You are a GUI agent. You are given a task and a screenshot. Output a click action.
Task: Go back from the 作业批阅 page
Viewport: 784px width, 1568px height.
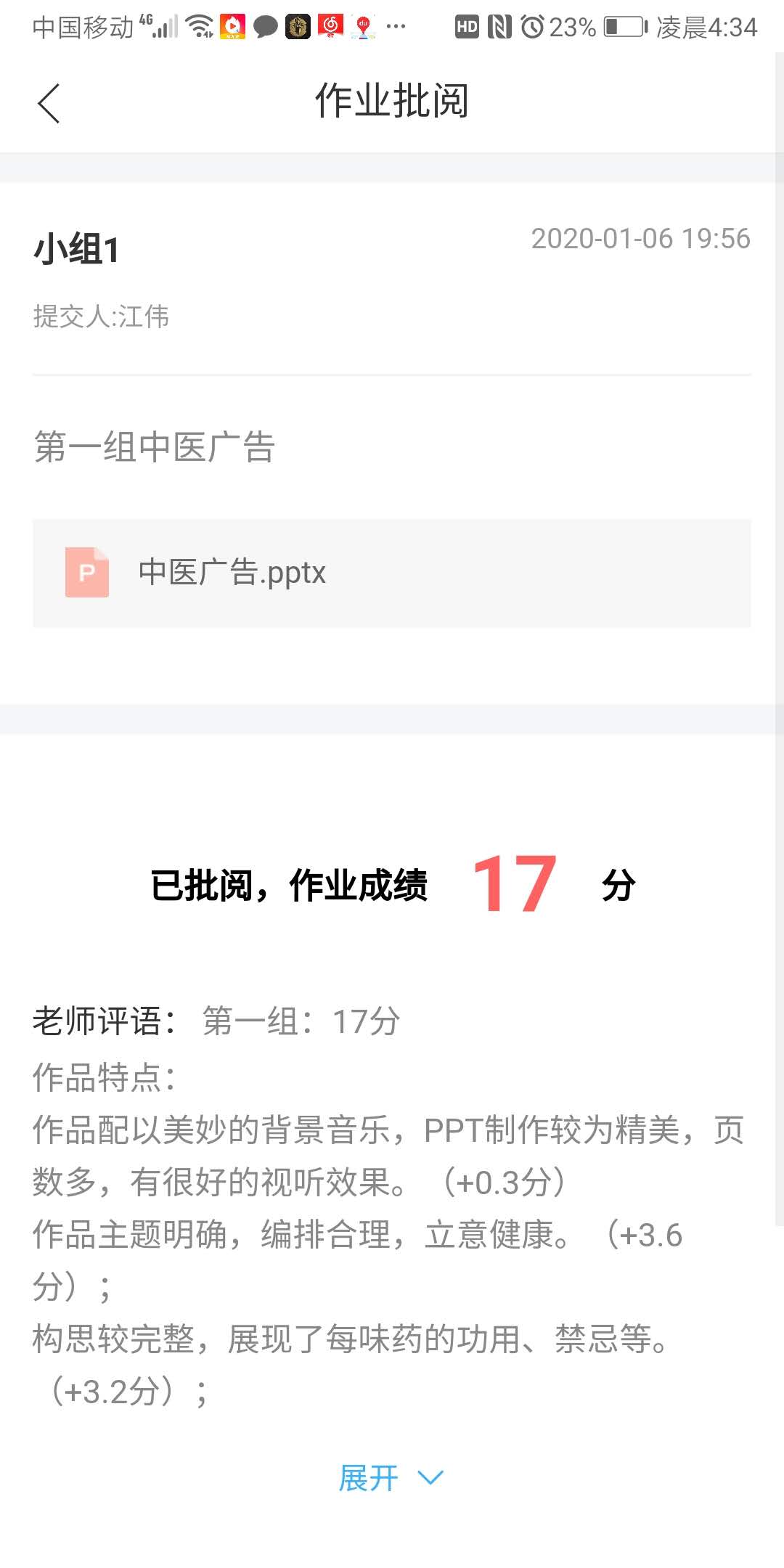(49, 103)
